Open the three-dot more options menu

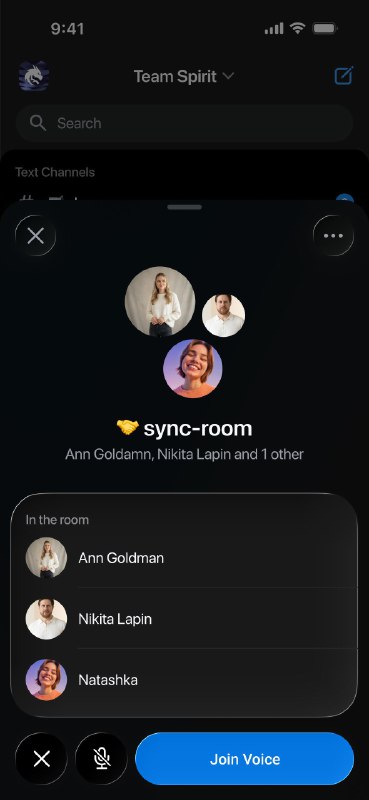[333, 236]
